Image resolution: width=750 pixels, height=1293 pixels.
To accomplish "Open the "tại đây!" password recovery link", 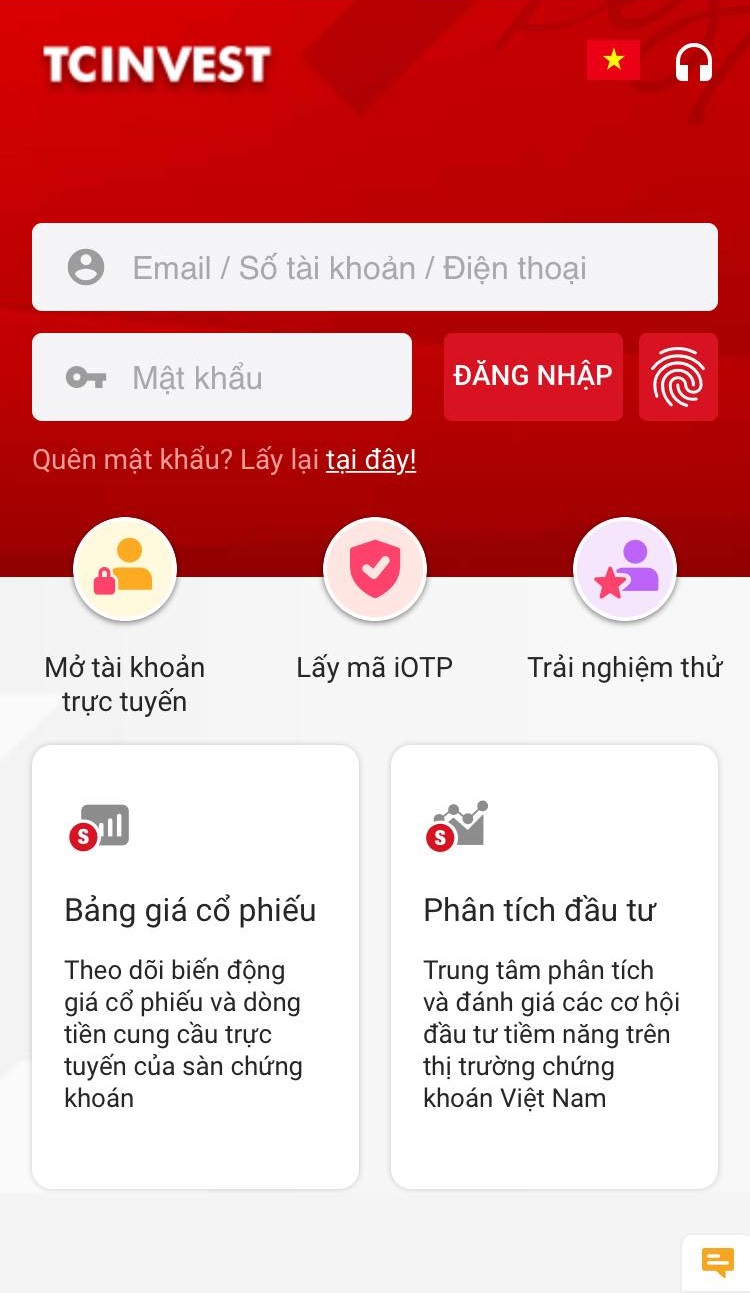I will 371,460.
